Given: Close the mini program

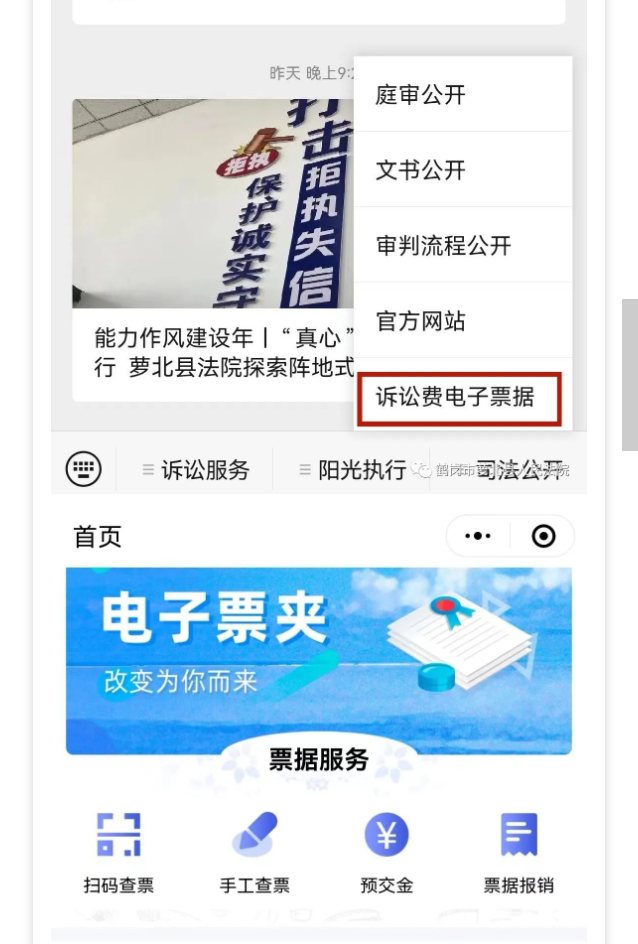Looking at the screenshot, I should 543,537.
